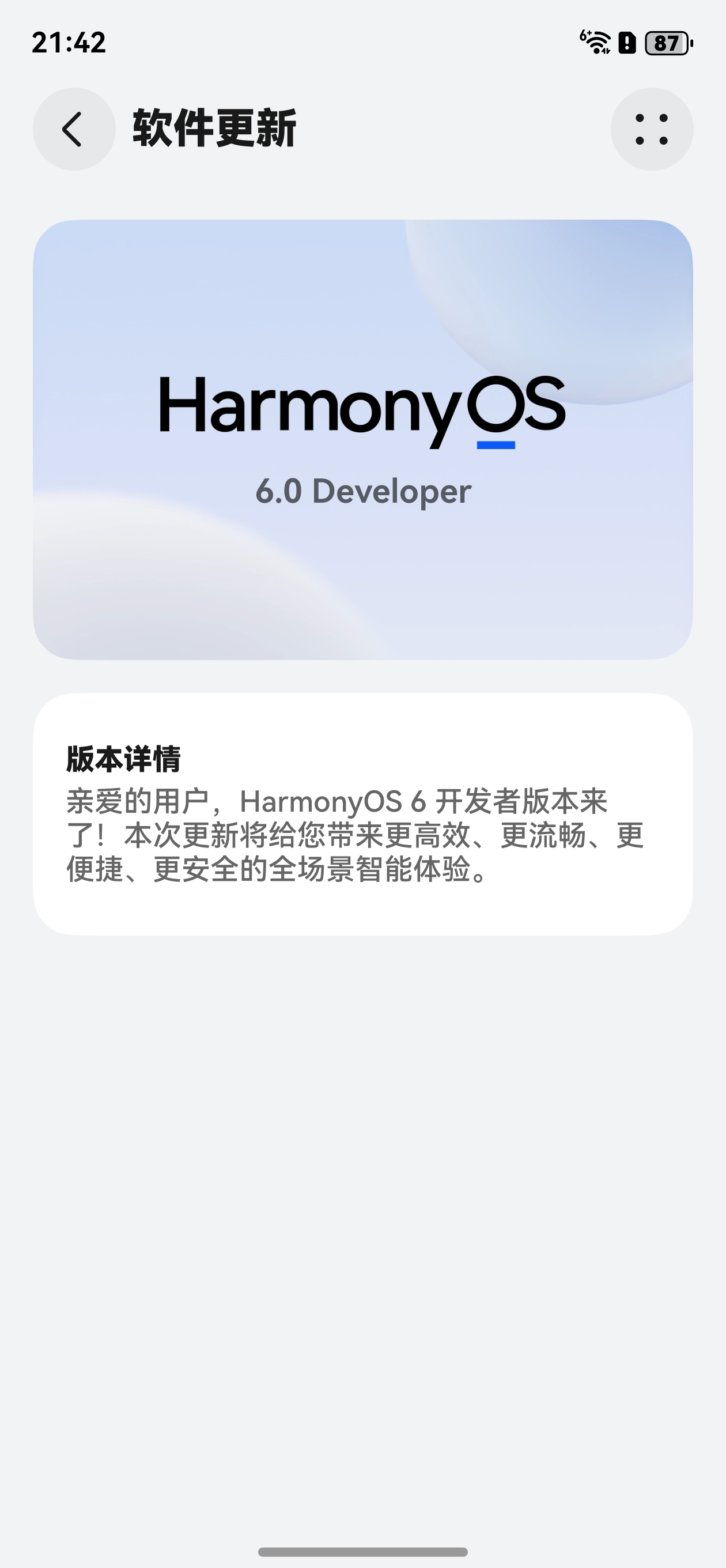Open the four-dot more options menu
726x1568 pixels.
(651, 129)
